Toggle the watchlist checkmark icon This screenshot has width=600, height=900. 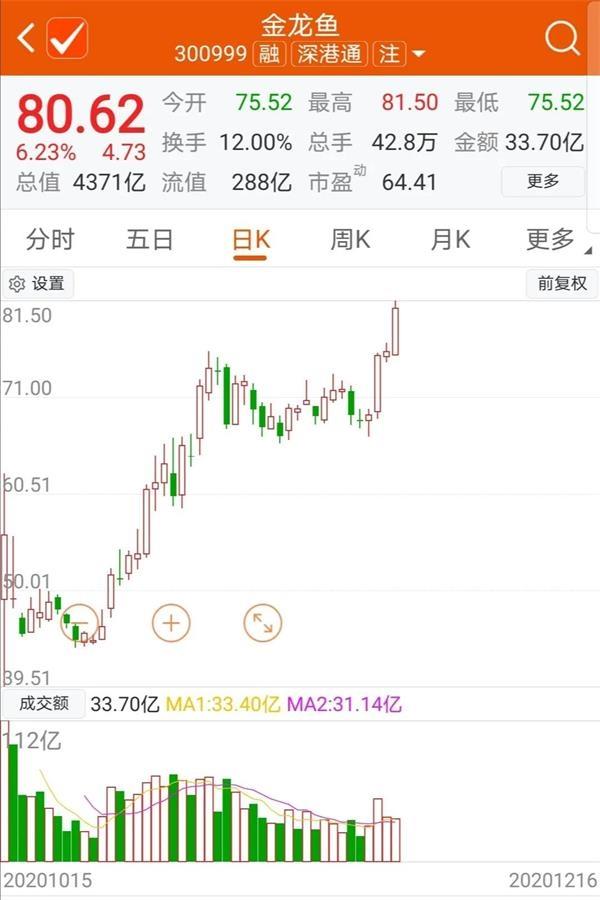pyautogui.click(x=68, y=38)
